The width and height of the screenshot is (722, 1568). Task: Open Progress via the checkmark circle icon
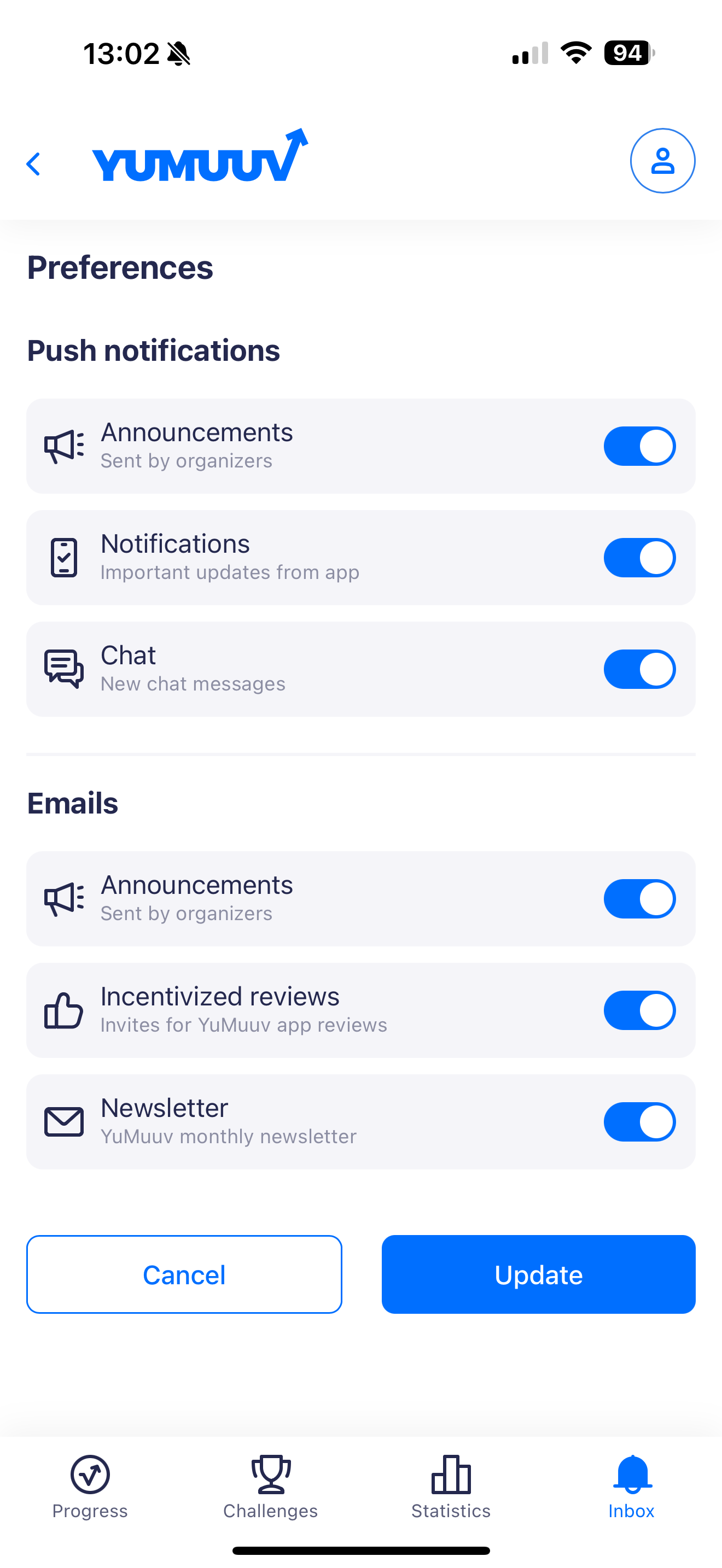[x=90, y=1476]
